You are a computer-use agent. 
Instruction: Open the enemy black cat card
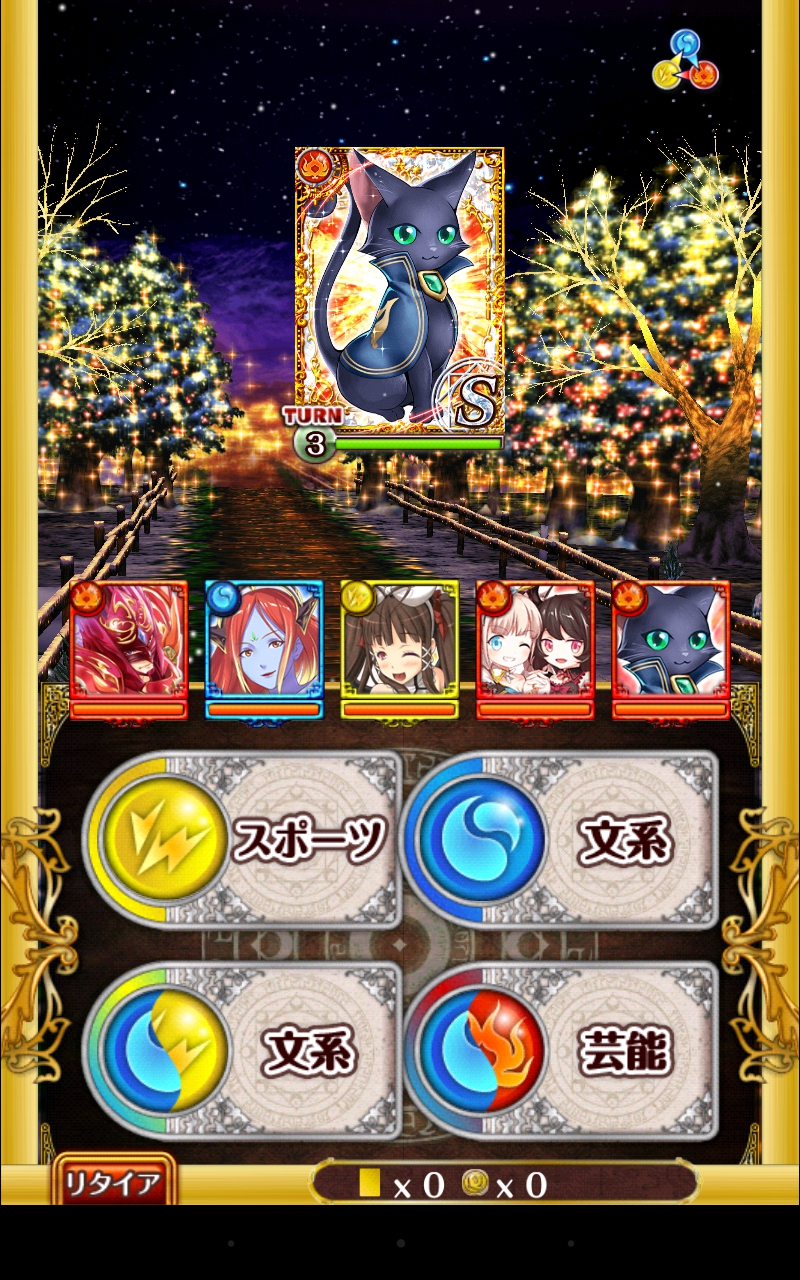click(x=399, y=290)
